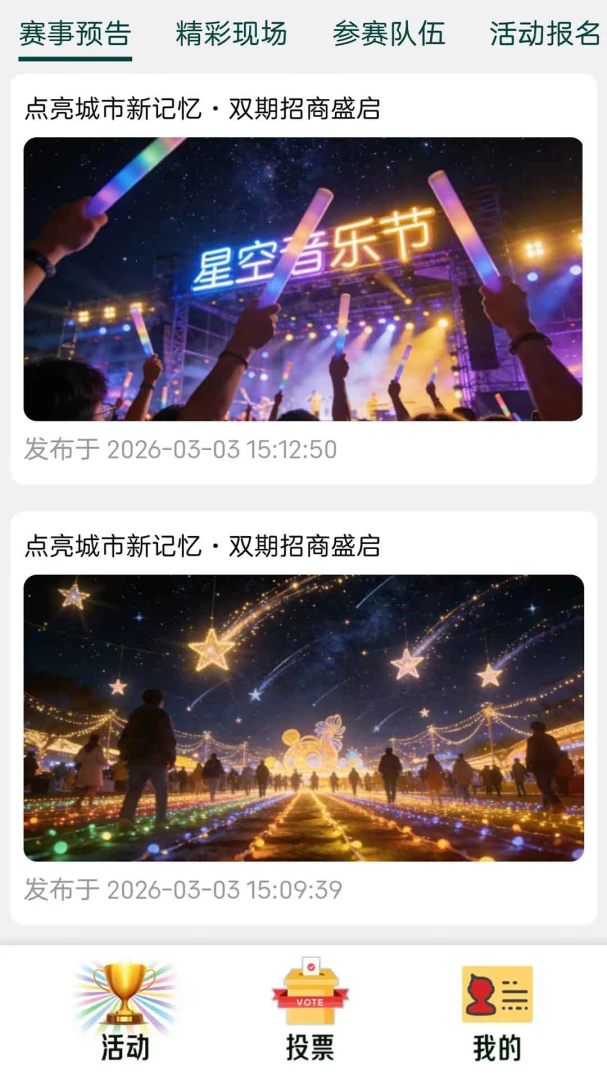607x1080 pixels.
Task: Open the 我的 profile tab
Action: (x=497, y=1012)
